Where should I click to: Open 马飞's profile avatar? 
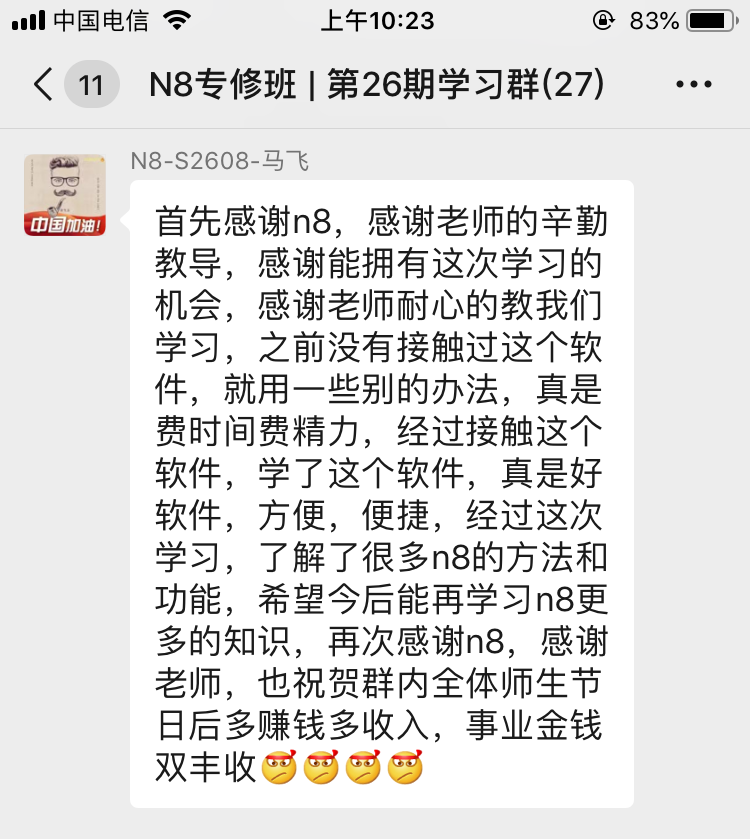[65, 195]
